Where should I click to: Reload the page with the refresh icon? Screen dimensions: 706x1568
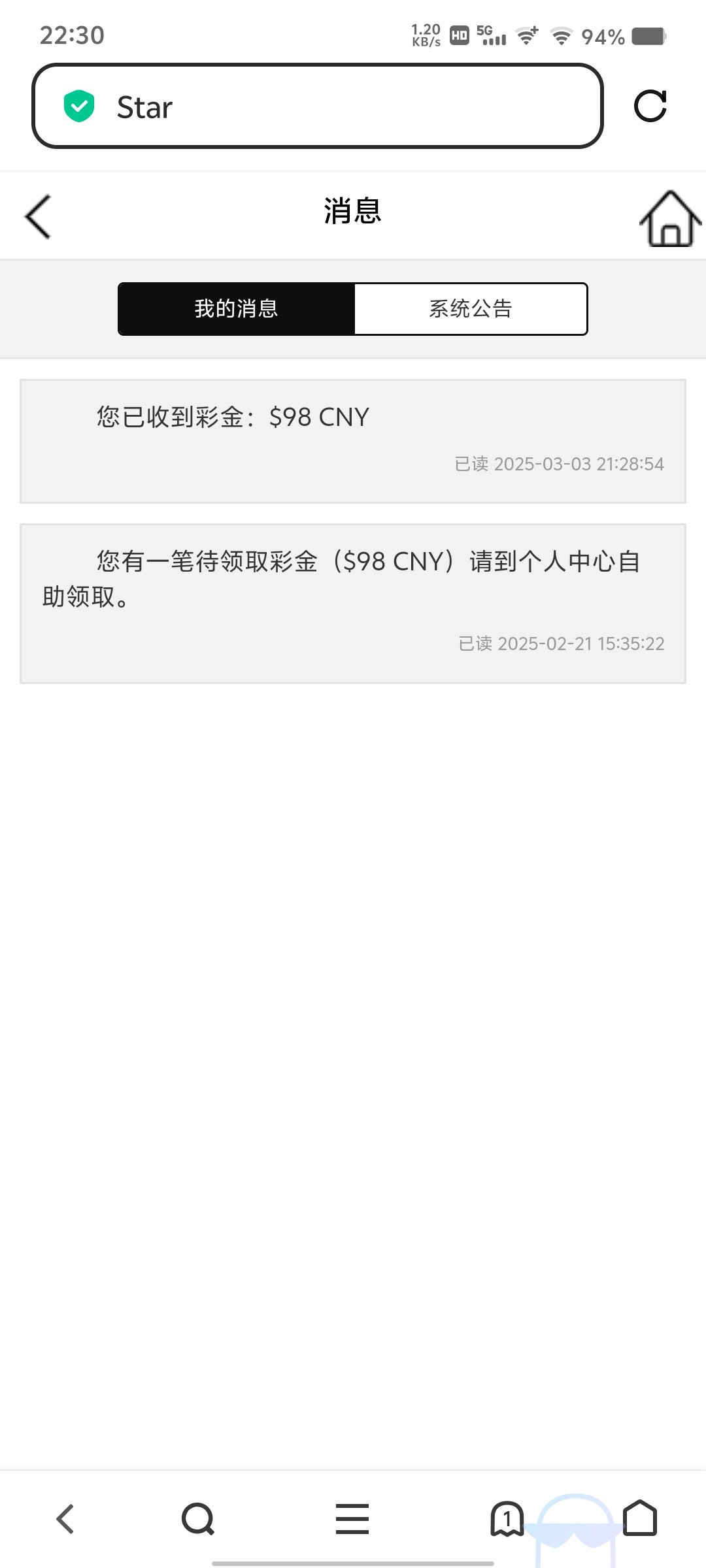coord(650,106)
